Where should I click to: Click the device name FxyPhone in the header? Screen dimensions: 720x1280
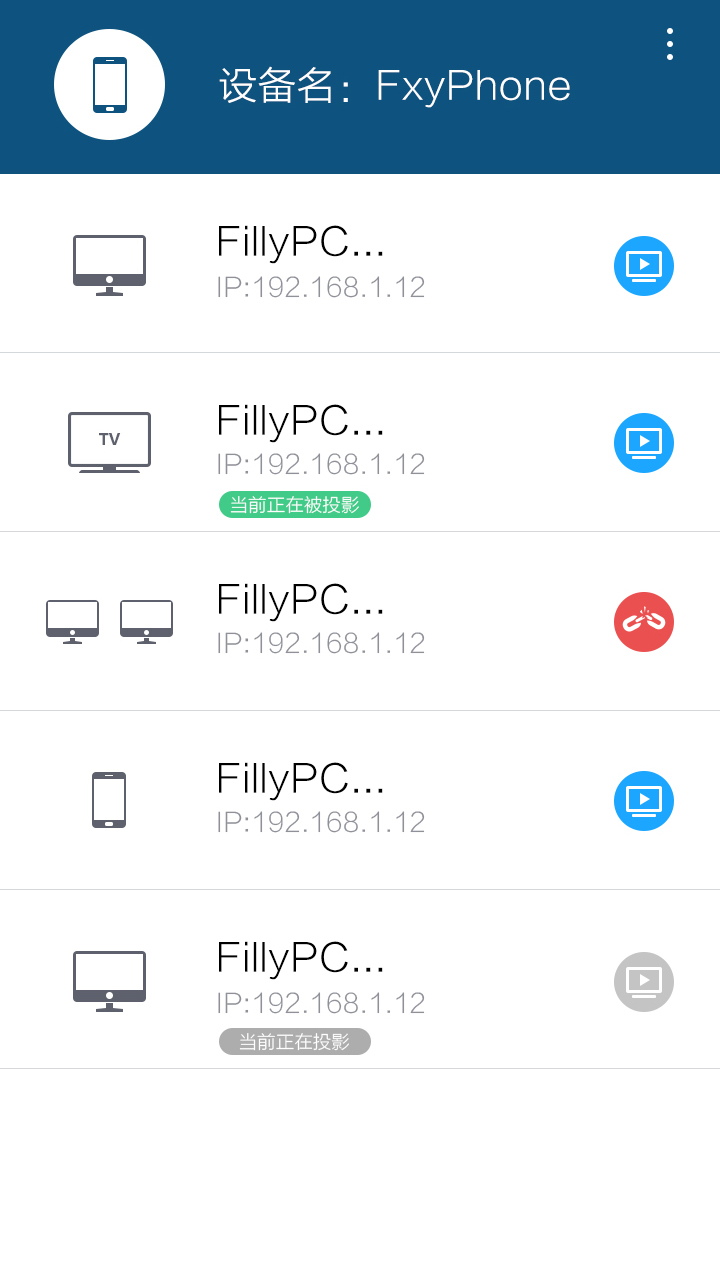(x=475, y=86)
